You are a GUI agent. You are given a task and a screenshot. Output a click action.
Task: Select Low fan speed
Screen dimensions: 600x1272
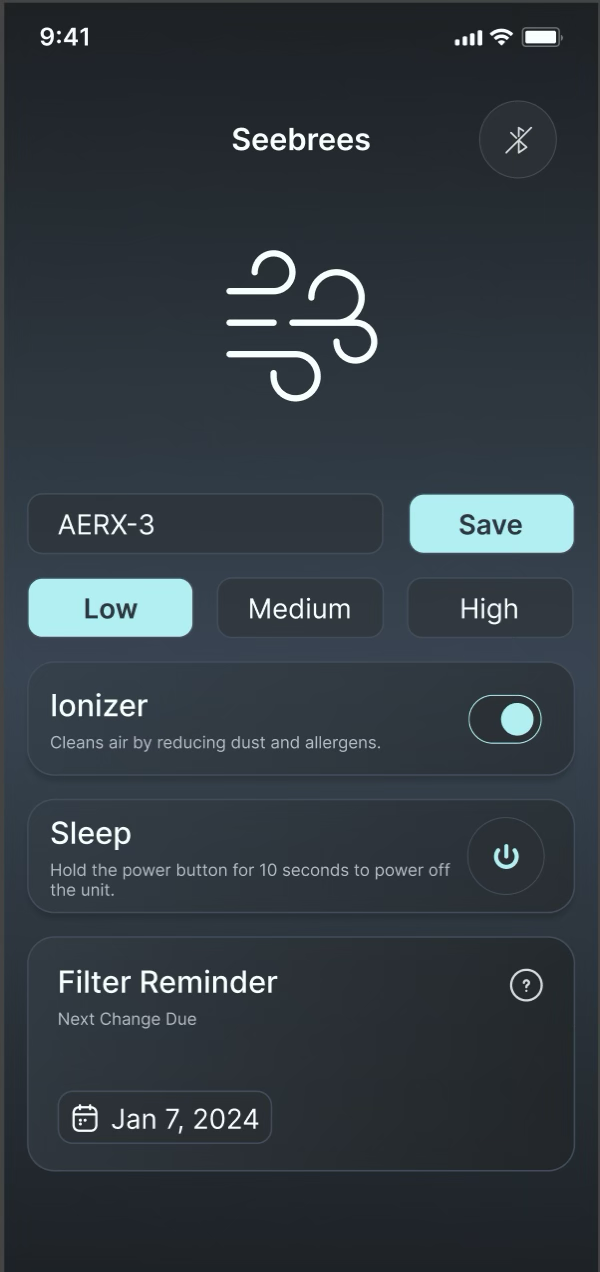tap(110, 608)
